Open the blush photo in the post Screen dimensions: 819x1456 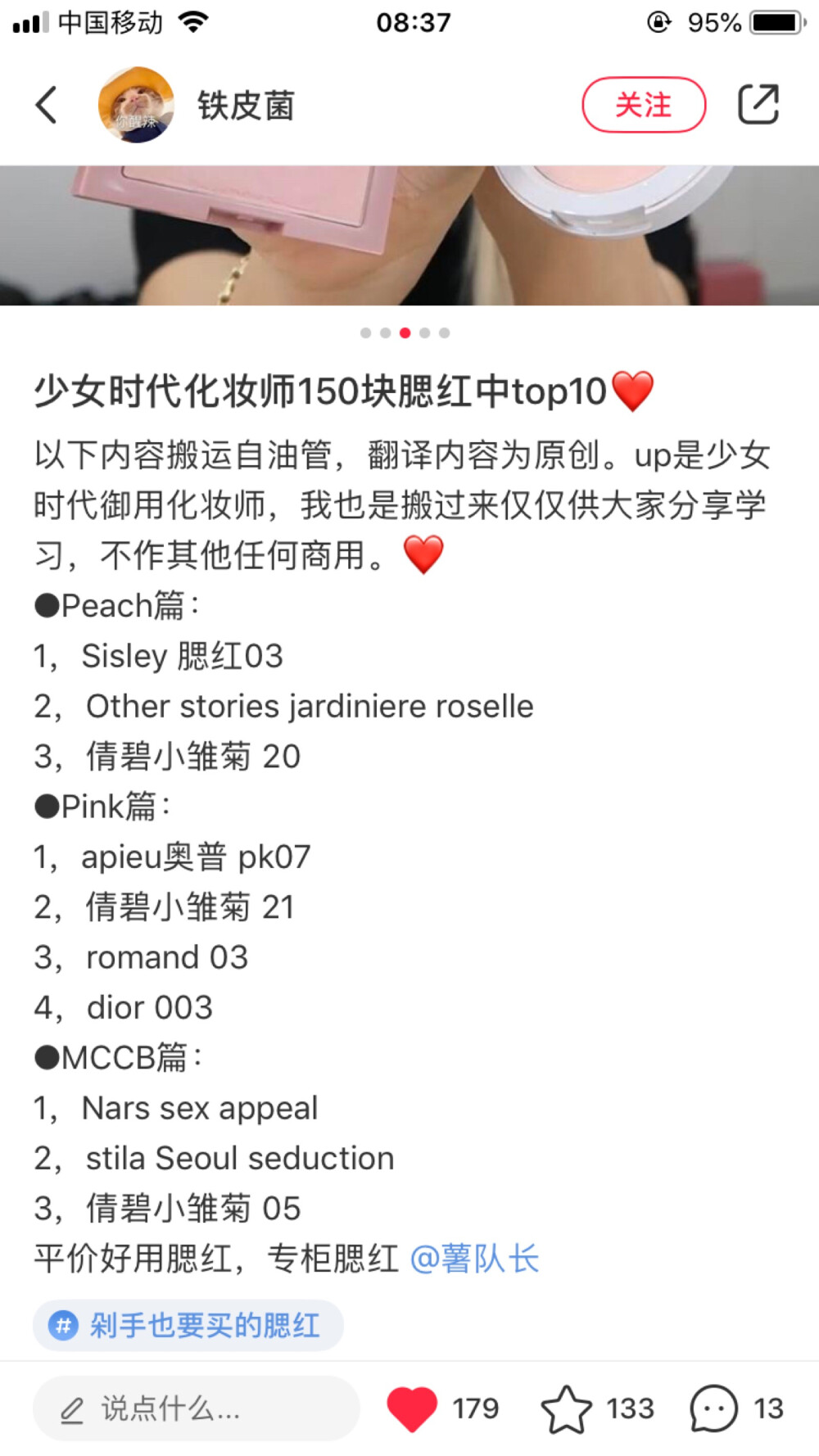[409, 236]
